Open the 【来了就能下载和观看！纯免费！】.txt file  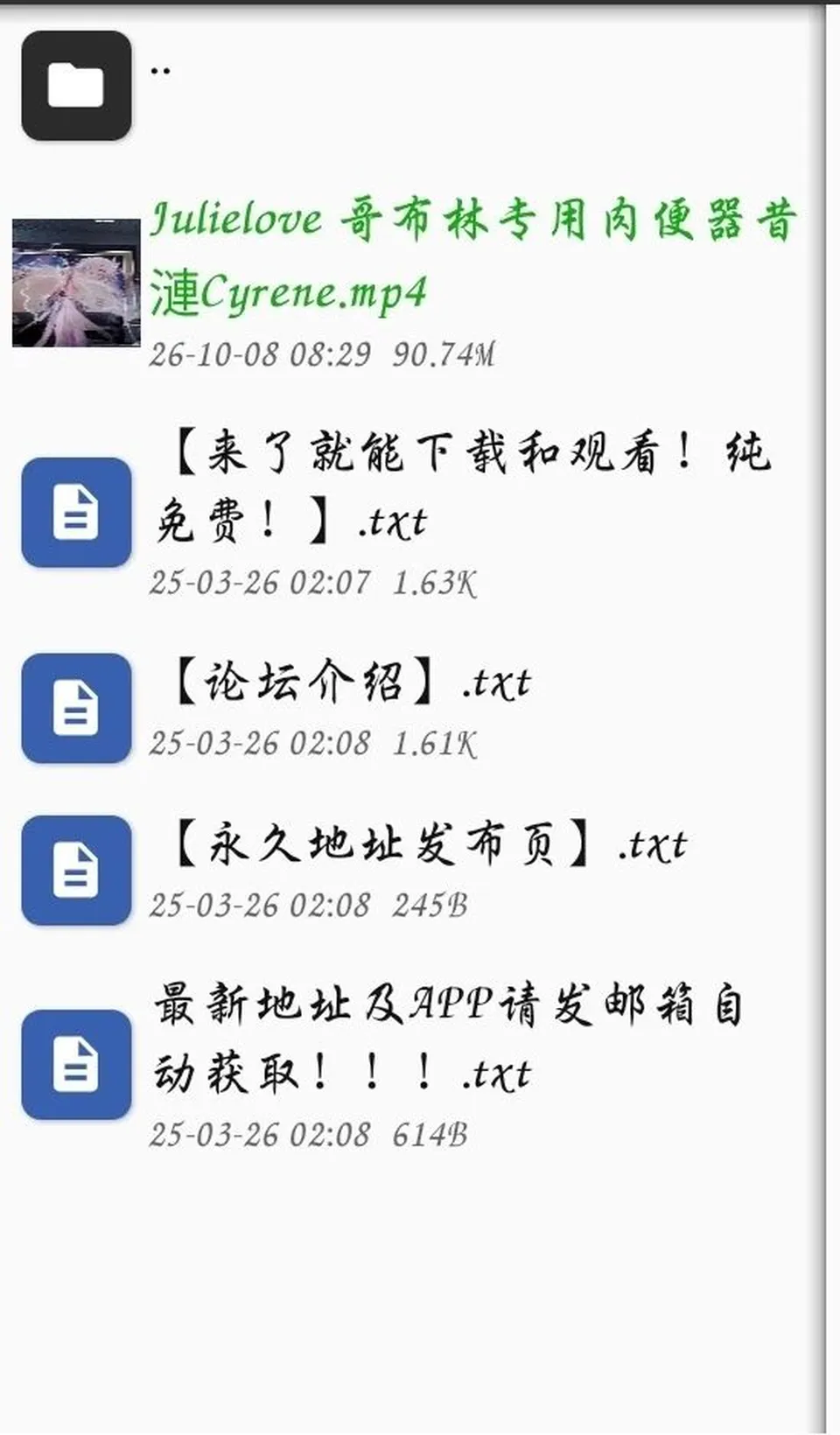411,513
